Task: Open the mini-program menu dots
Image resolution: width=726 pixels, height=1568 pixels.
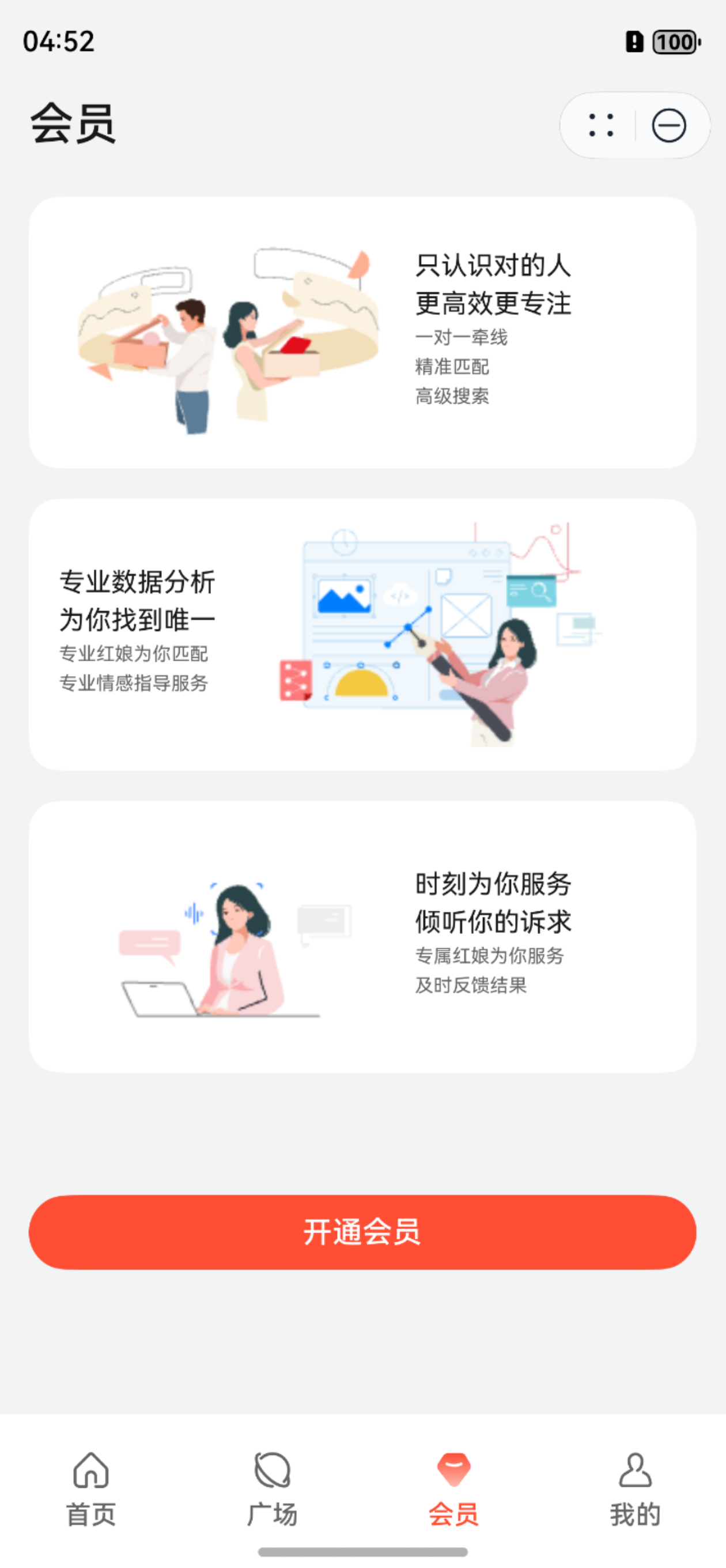Action: click(x=600, y=126)
